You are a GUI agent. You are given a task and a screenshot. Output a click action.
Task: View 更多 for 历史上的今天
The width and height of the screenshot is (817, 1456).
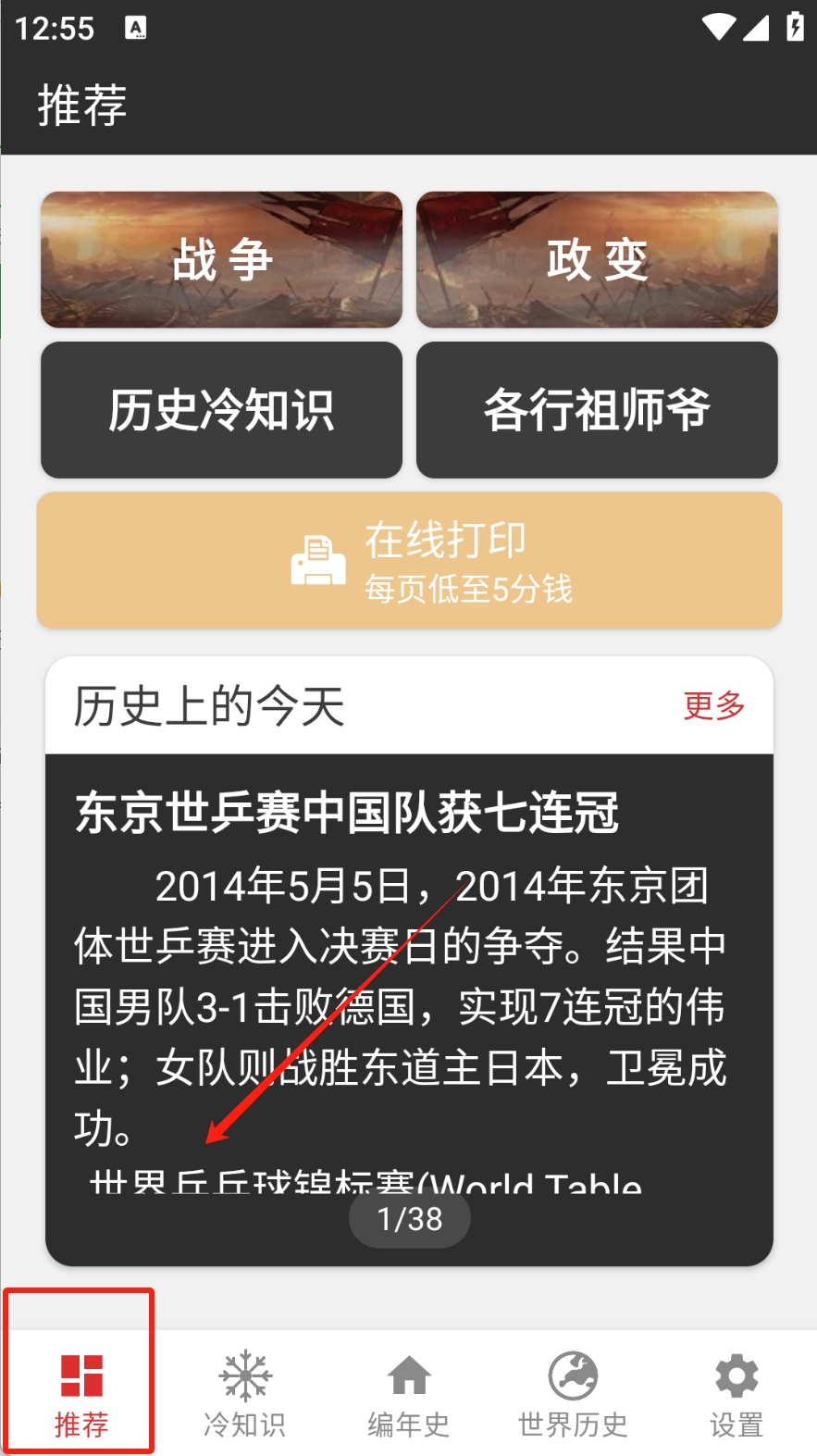click(x=713, y=705)
